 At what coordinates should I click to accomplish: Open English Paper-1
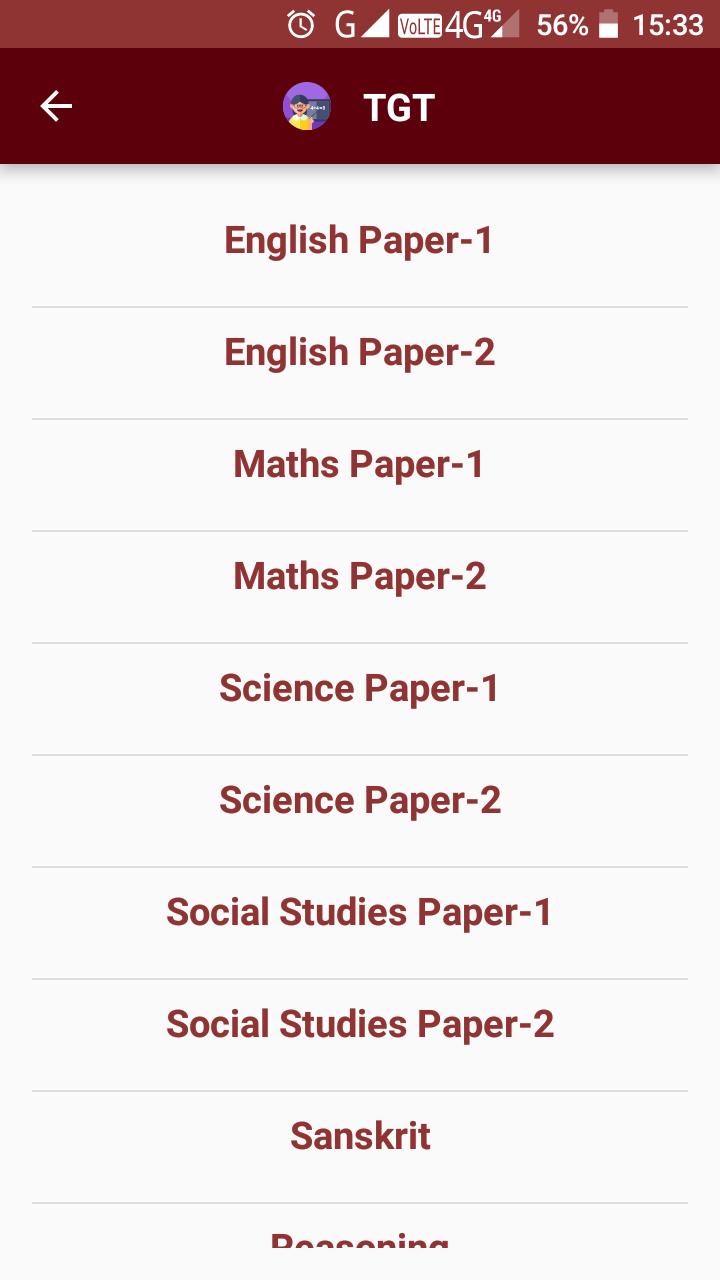pos(360,241)
